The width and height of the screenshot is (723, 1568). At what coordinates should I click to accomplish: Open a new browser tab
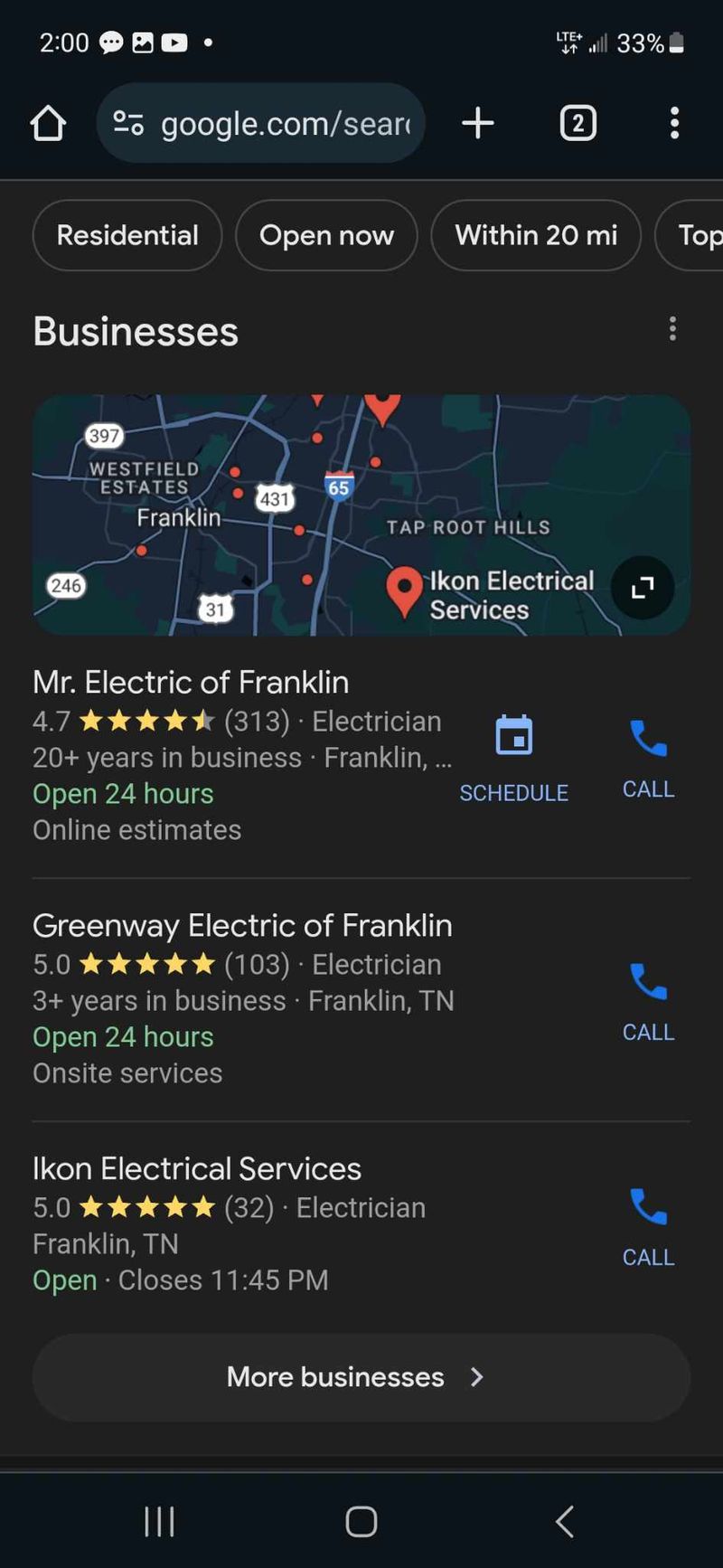click(x=478, y=123)
